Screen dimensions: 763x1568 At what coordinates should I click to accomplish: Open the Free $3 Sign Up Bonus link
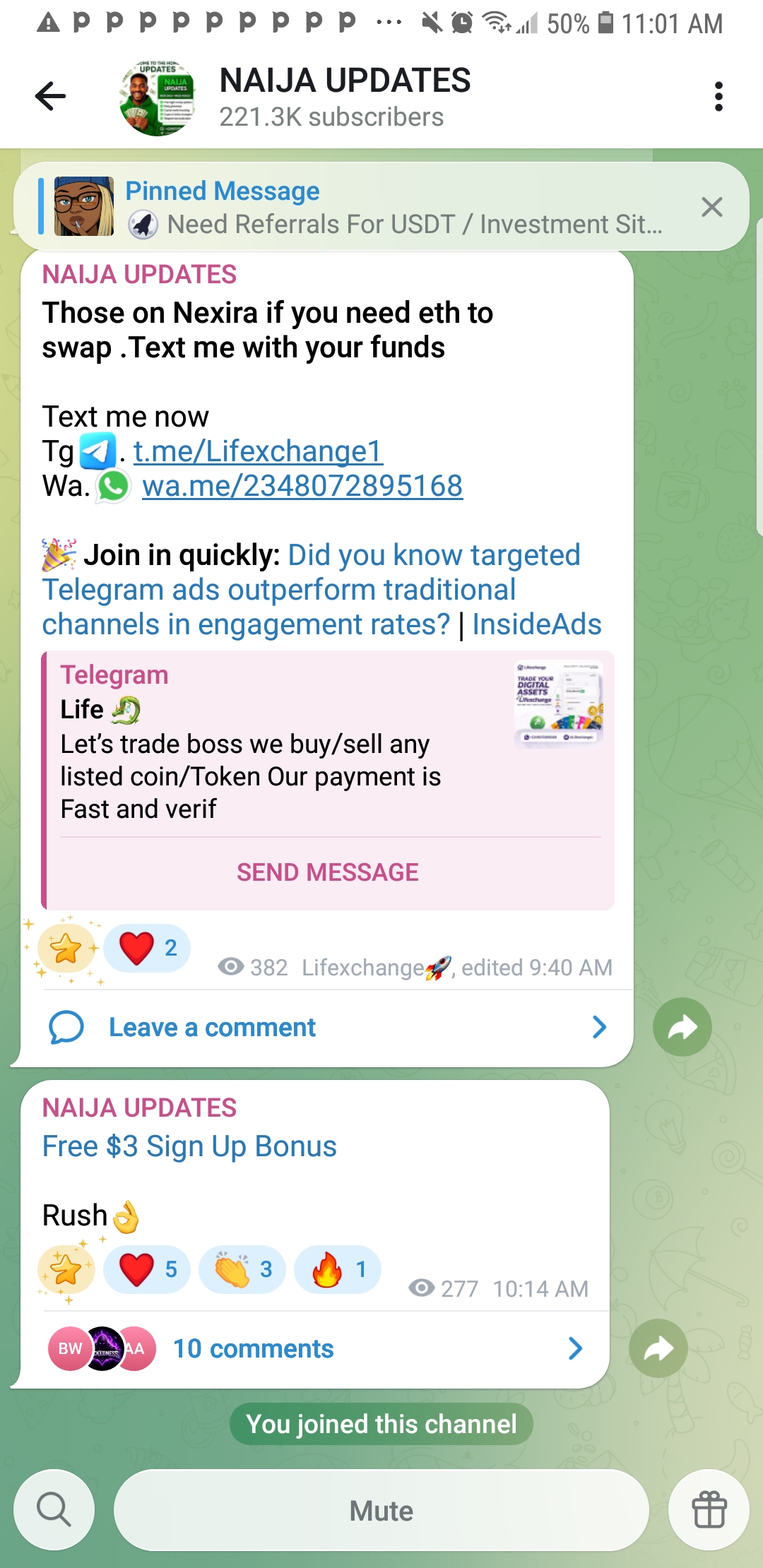coord(189,1146)
